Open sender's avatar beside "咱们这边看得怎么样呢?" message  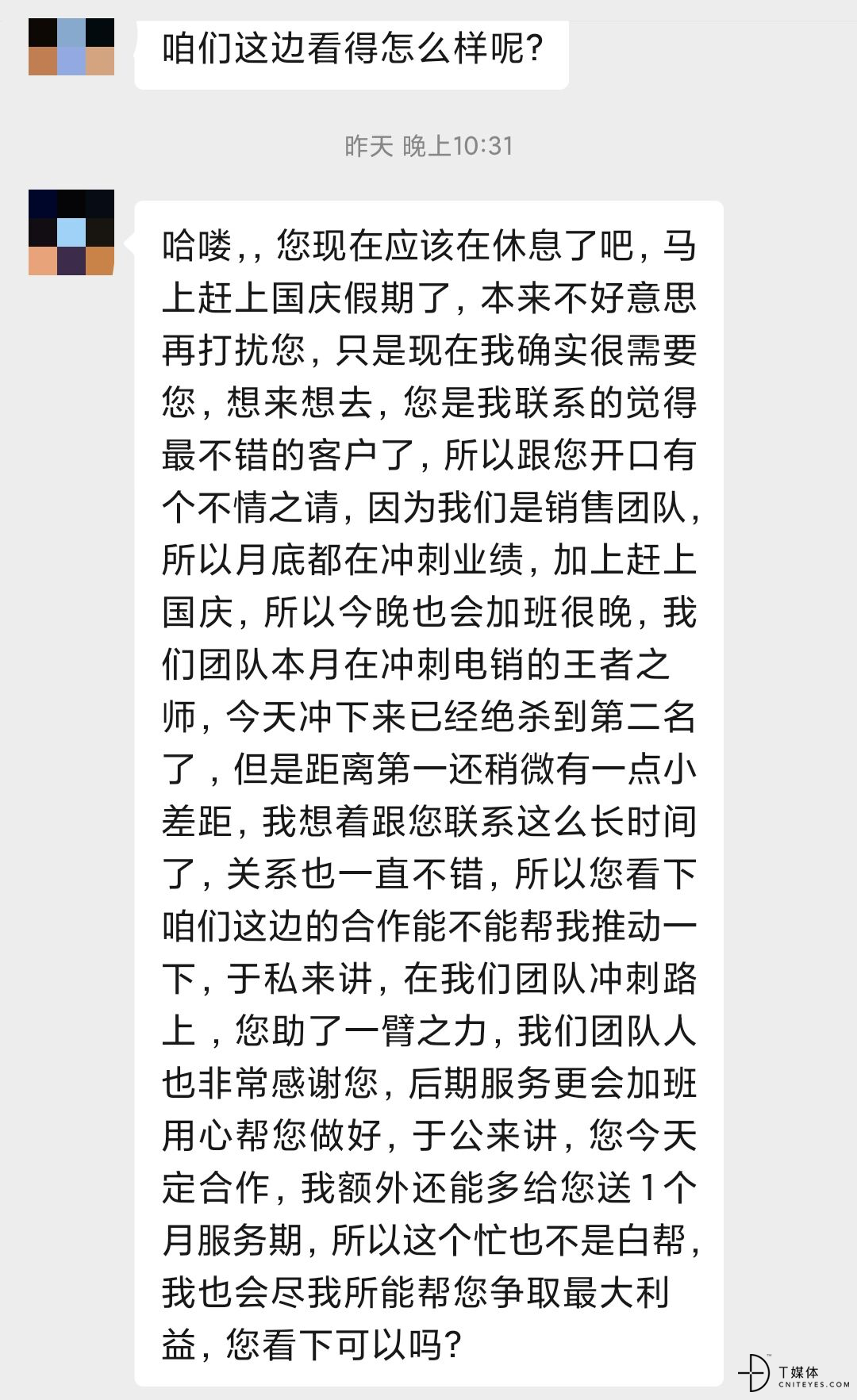[x=71, y=47]
